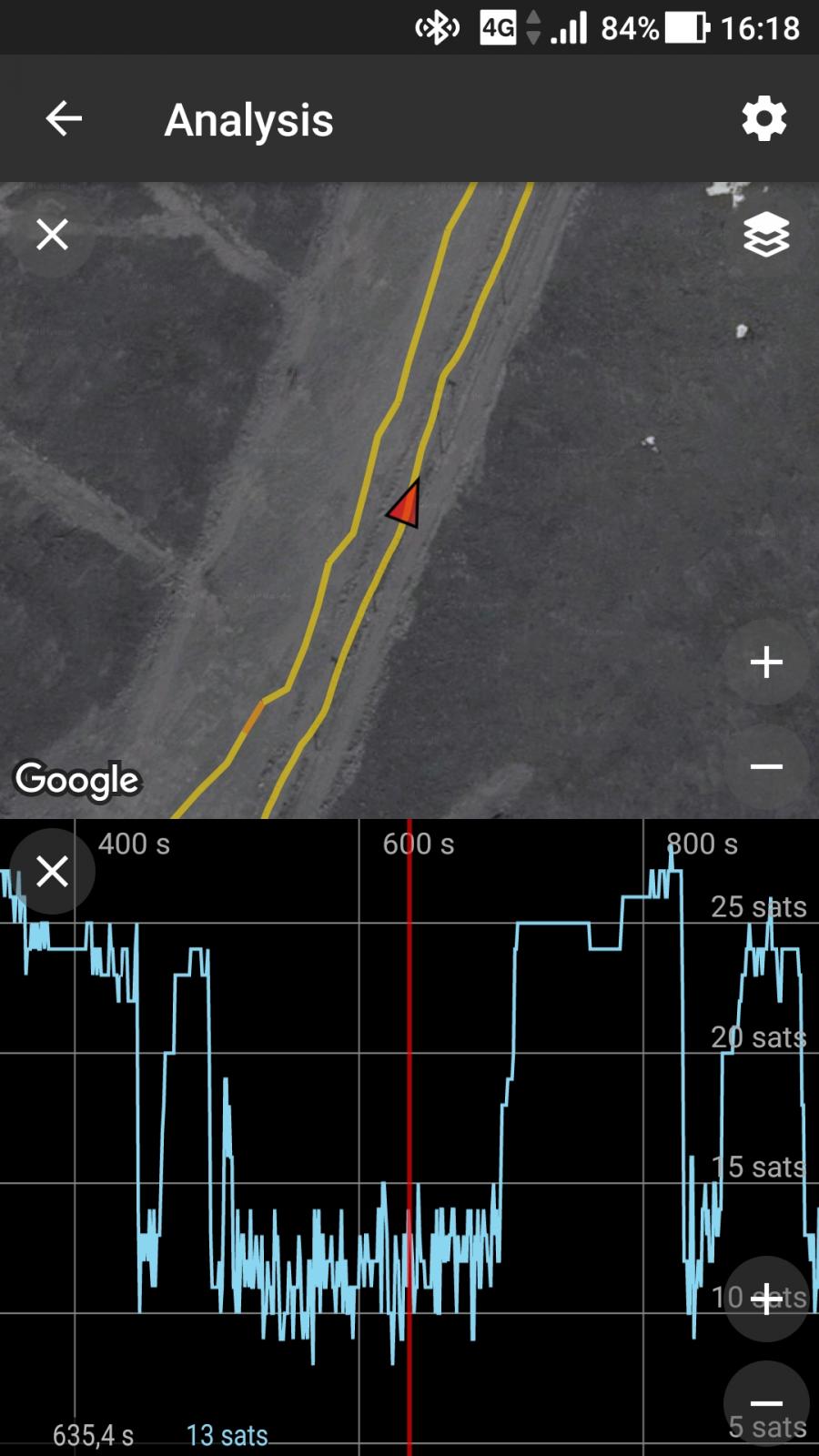The width and height of the screenshot is (819, 1456).
Task: Close the satellites chart
Action: 52,871
